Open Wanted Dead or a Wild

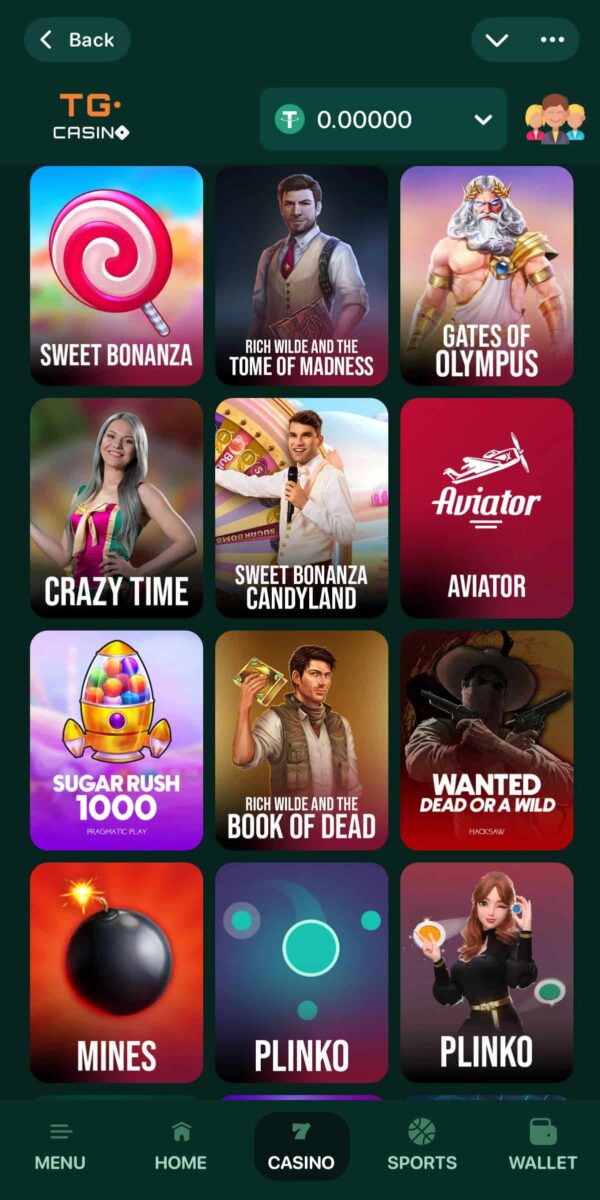tap(486, 739)
